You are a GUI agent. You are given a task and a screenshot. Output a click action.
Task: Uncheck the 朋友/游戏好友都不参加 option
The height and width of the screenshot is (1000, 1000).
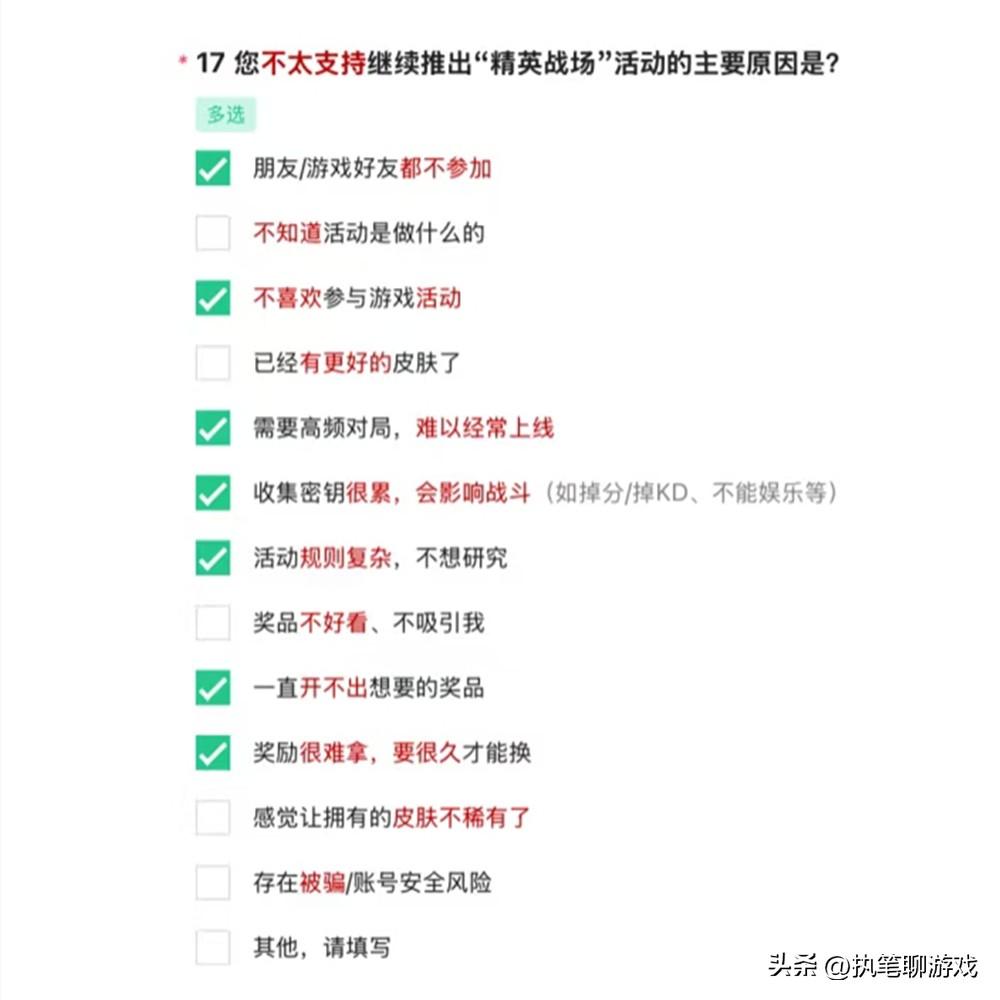click(212, 168)
